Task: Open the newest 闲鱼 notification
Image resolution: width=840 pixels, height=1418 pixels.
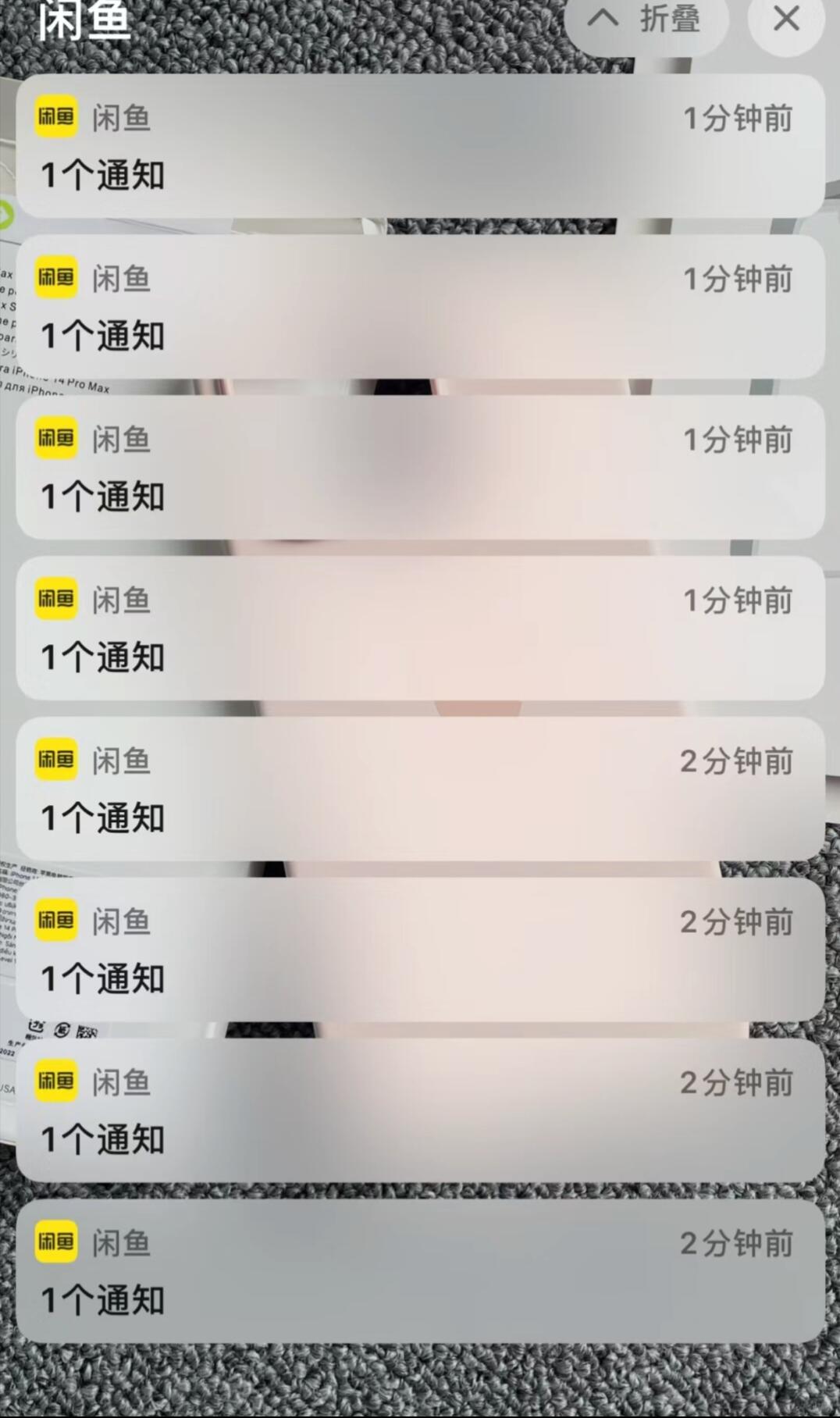Action: click(x=420, y=147)
